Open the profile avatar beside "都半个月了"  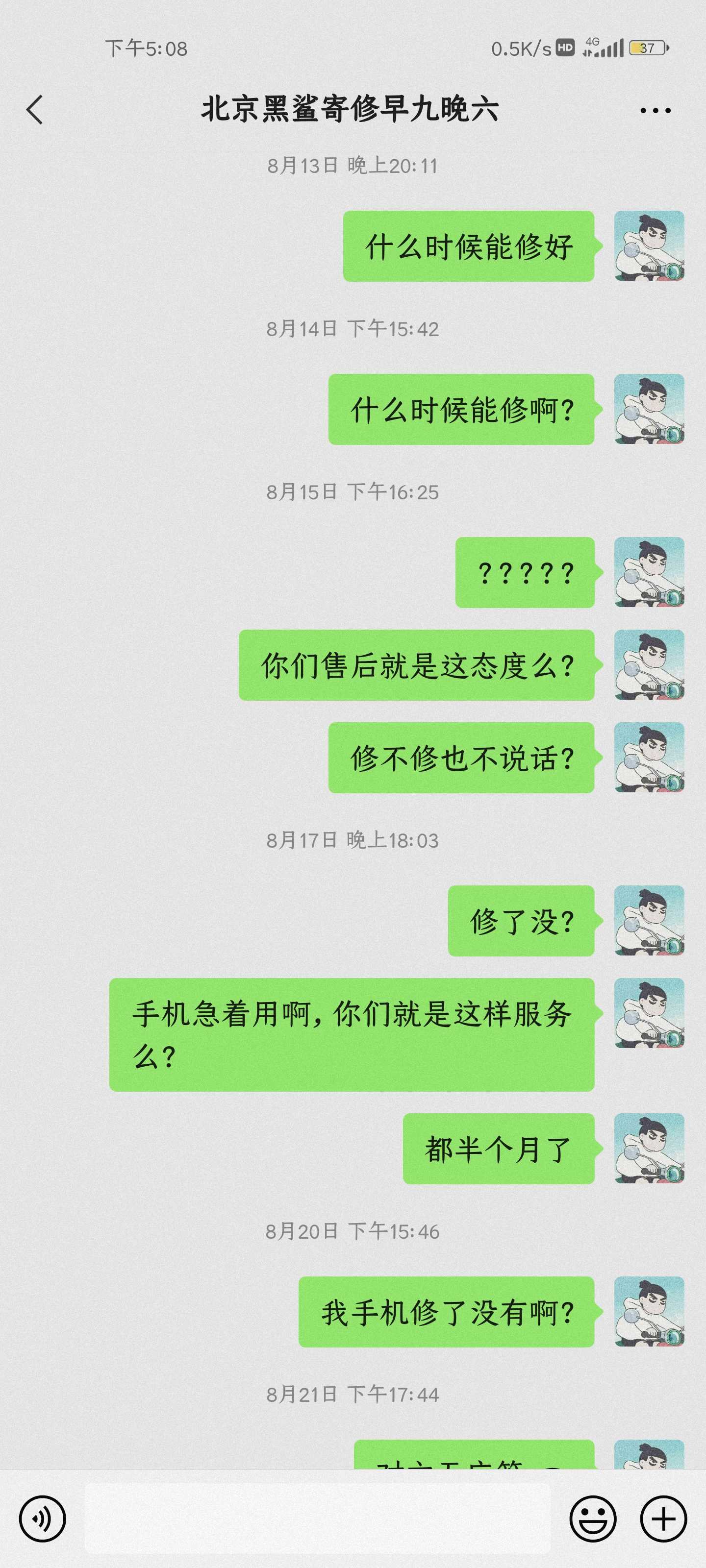[x=649, y=1149]
